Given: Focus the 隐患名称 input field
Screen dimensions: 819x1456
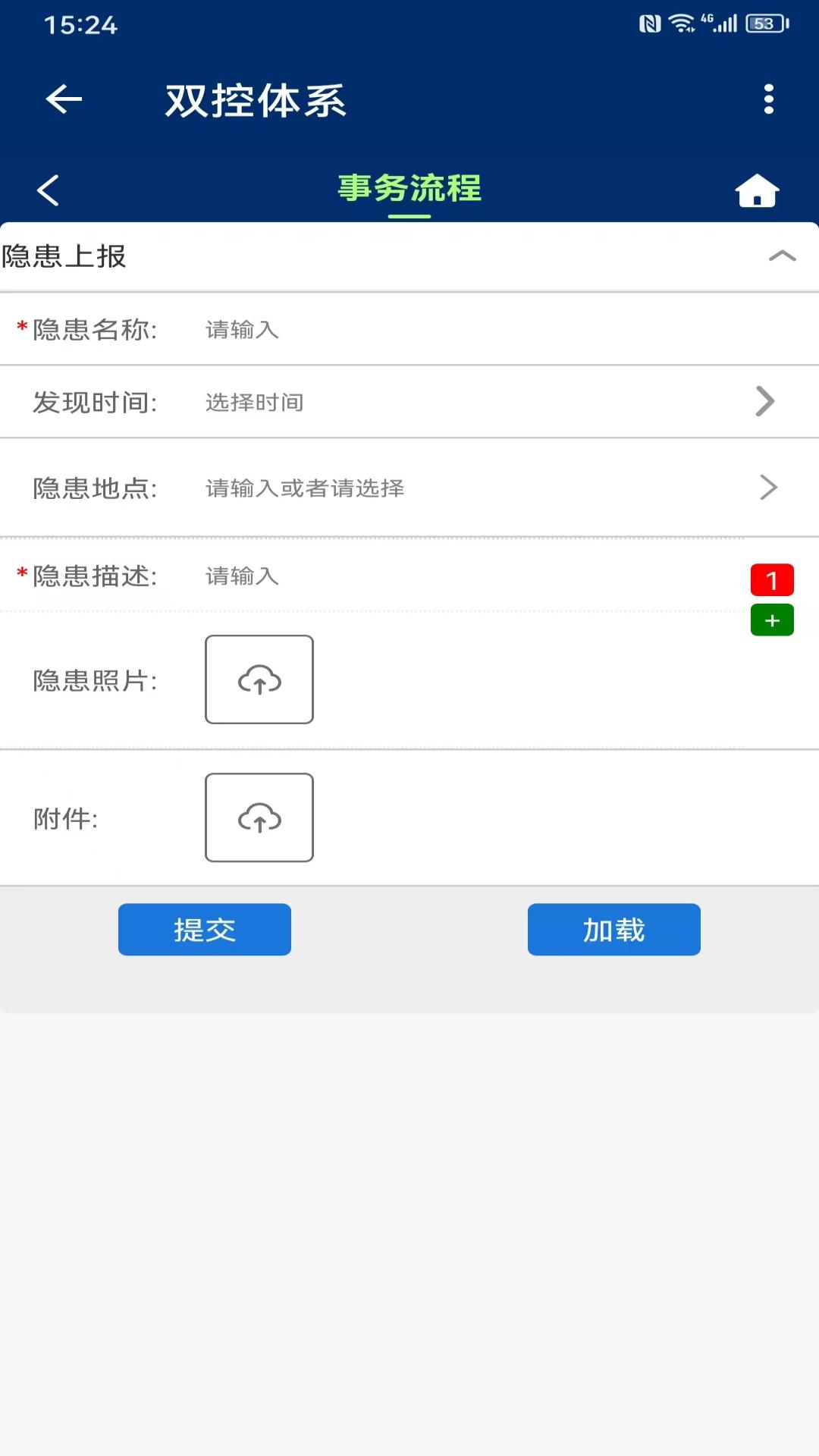Looking at the screenshot, I should tap(455, 330).
